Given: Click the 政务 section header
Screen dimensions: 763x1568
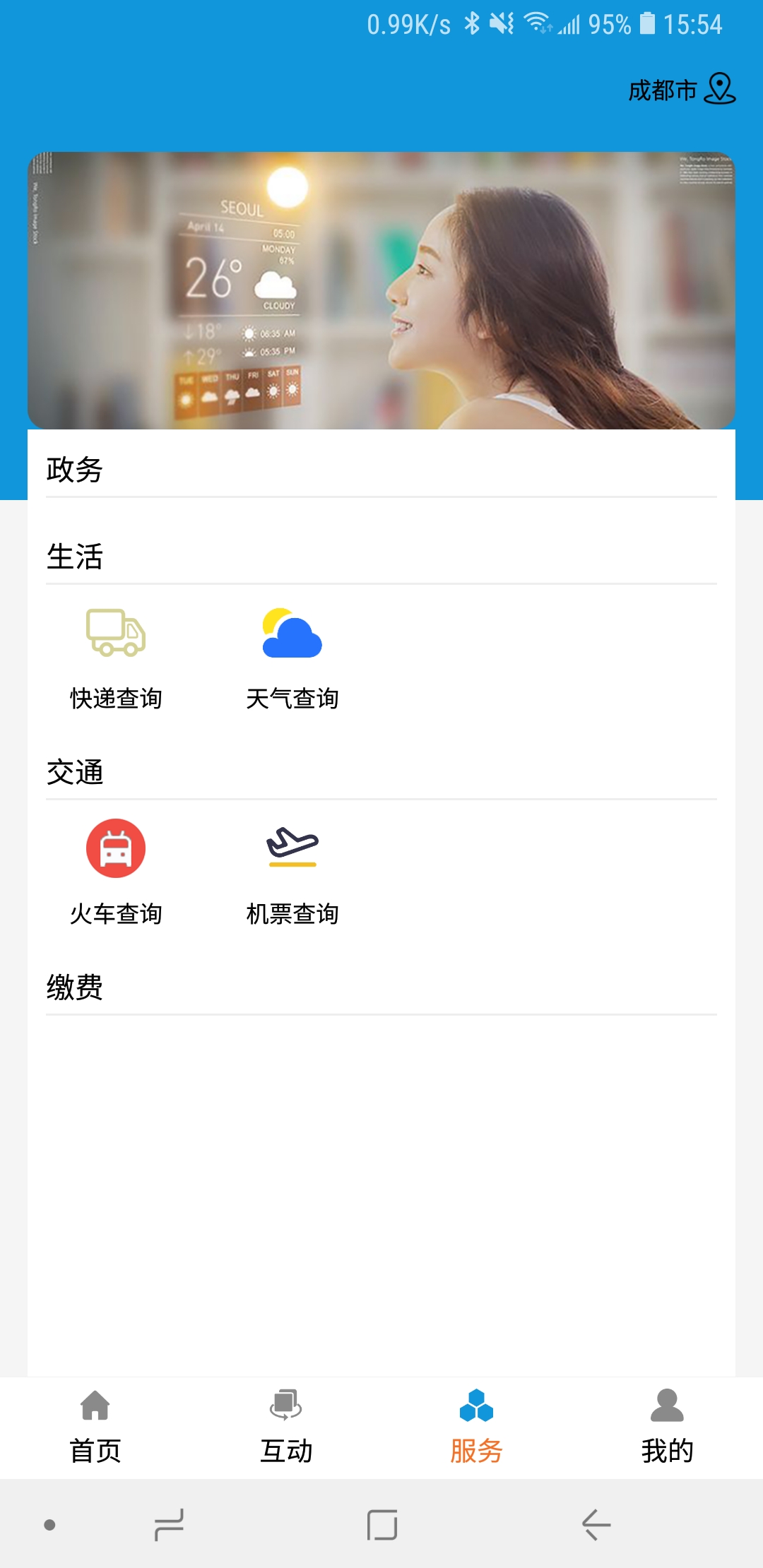Looking at the screenshot, I should click(74, 470).
